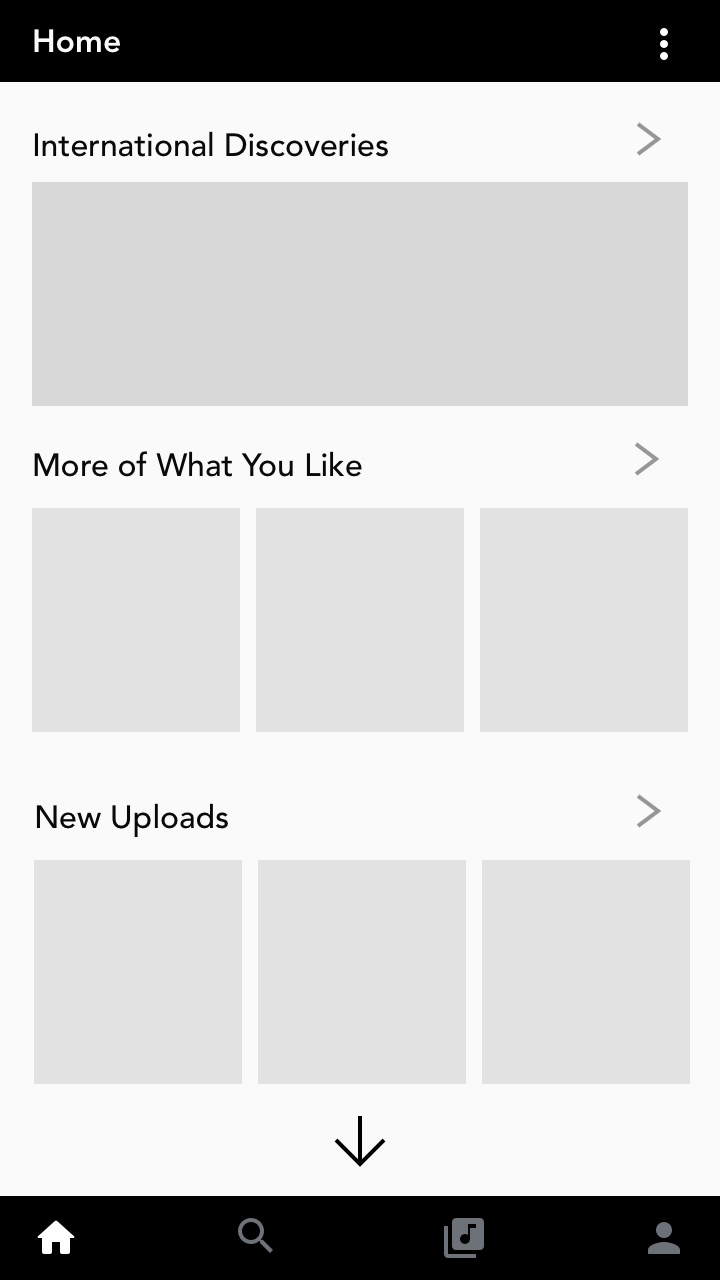Switch to the Search tab
Viewport: 720px width, 1280px height.
click(256, 1237)
